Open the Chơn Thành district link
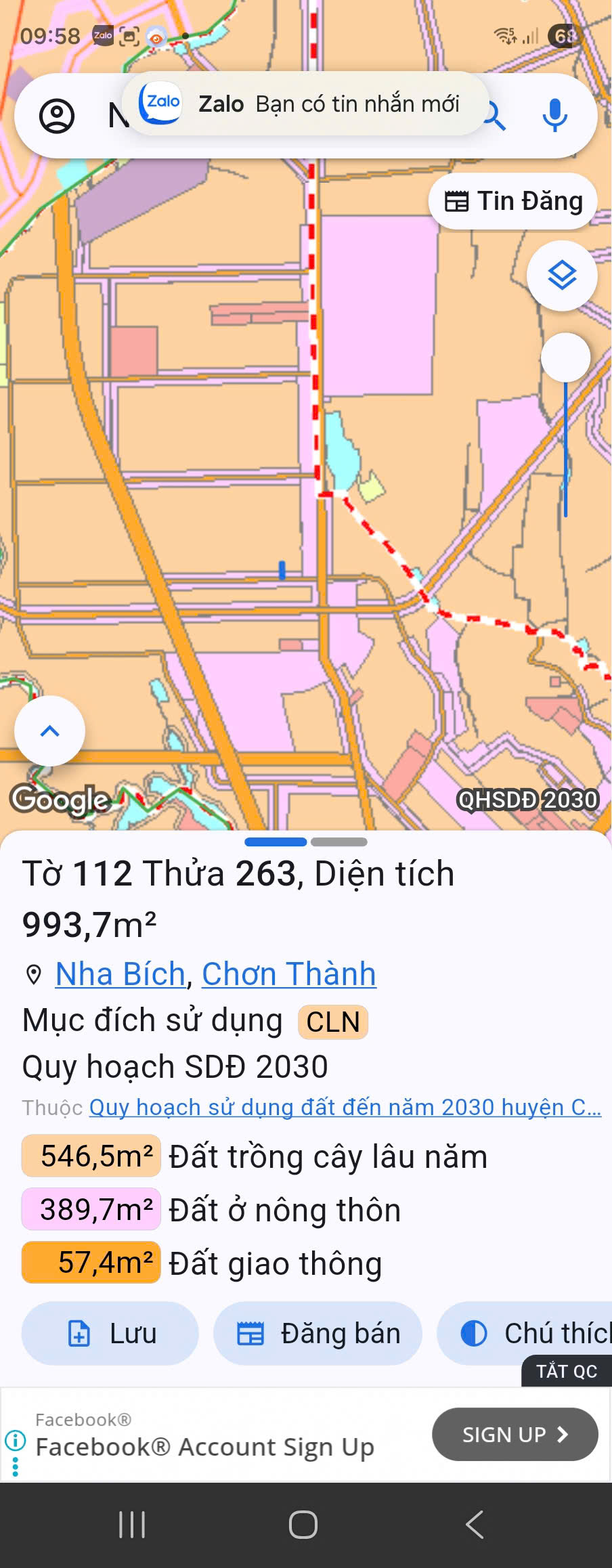The height and width of the screenshot is (1568, 612). tap(288, 974)
